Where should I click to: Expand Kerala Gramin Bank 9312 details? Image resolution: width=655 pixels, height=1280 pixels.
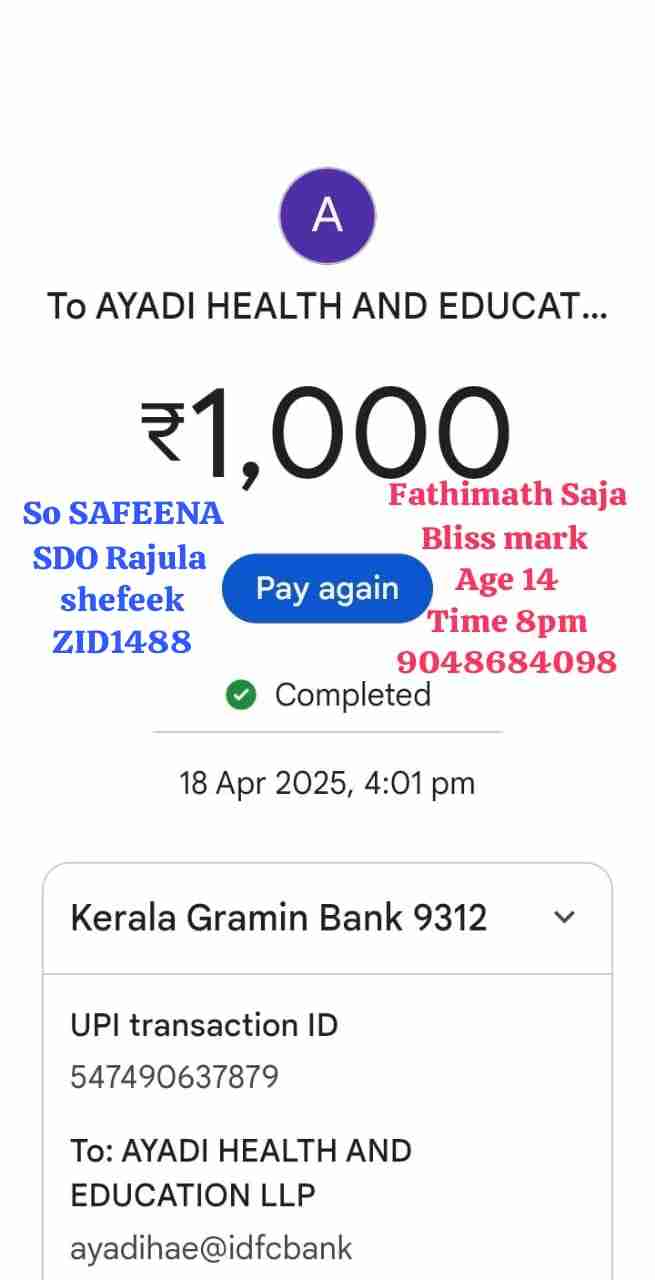point(564,917)
